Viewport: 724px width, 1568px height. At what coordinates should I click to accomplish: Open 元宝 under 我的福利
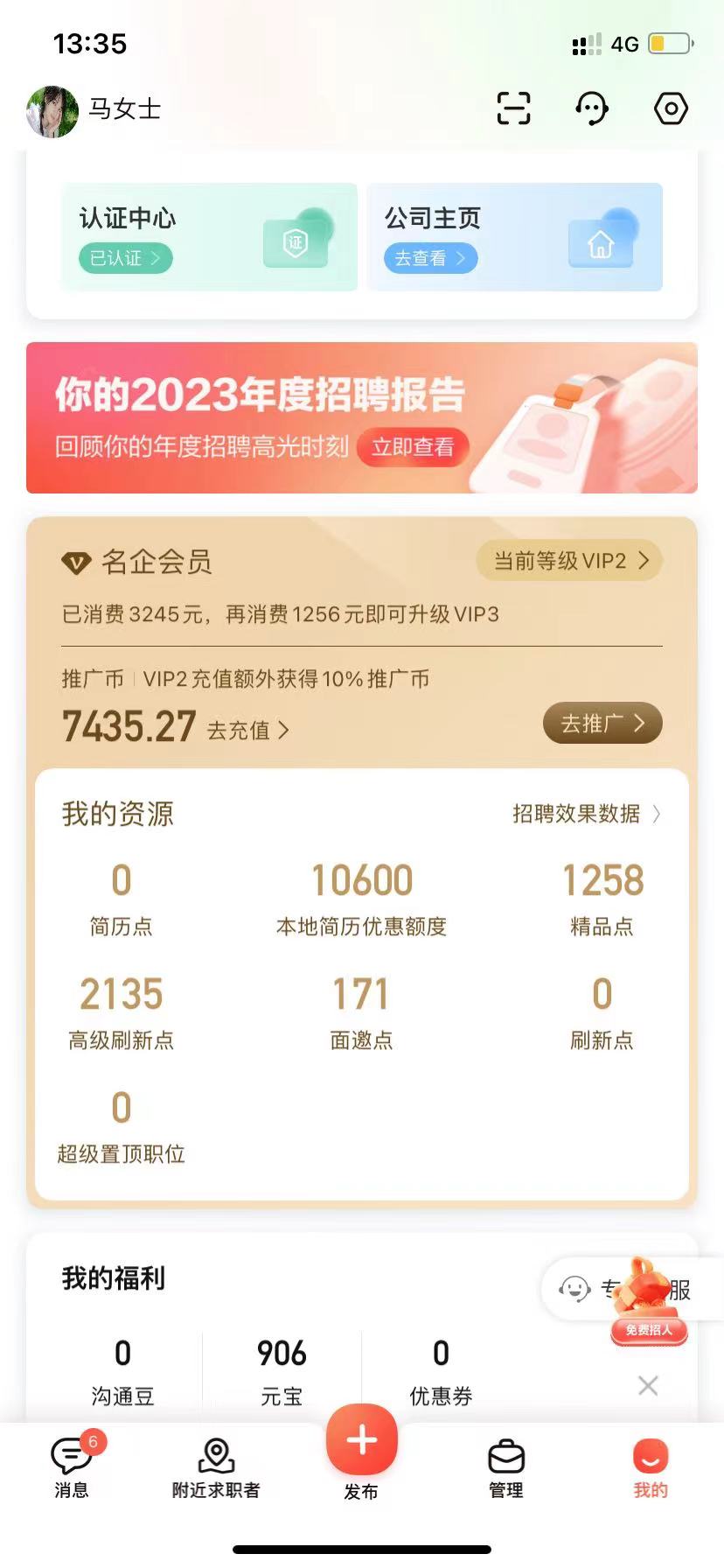coord(282,1370)
